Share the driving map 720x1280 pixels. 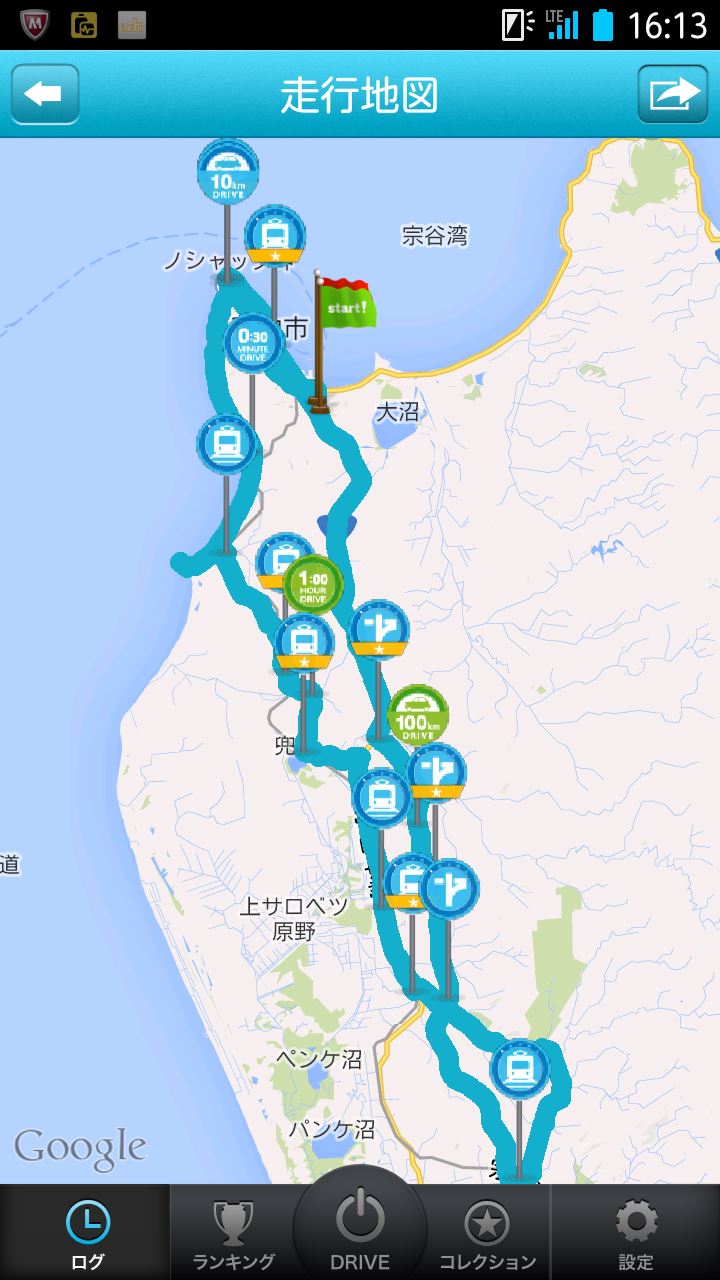coord(672,94)
